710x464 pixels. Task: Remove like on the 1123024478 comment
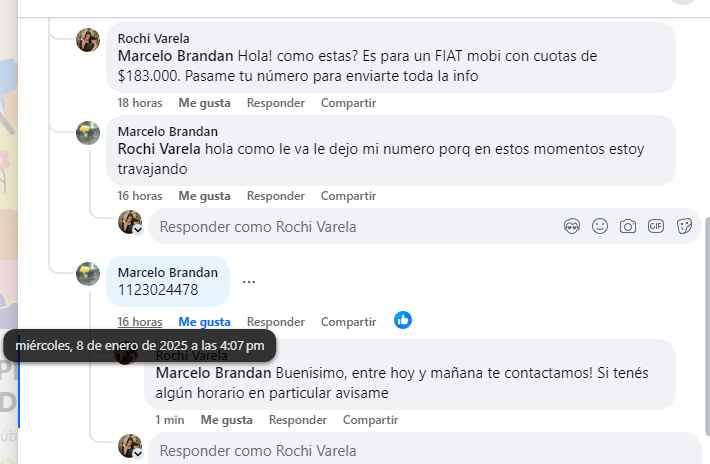pos(204,322)
